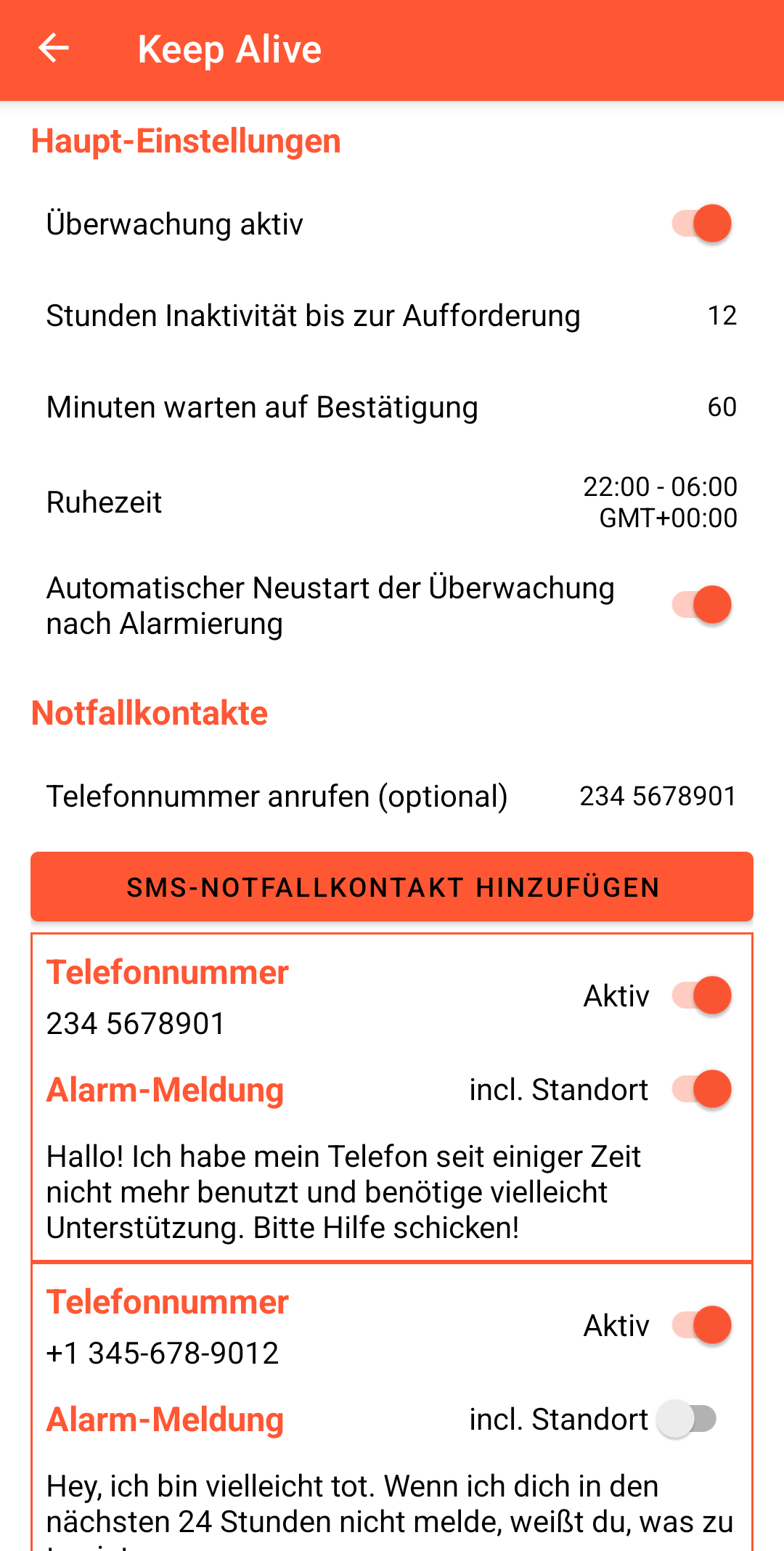
Task: Turn off Aktiv for contact 234 5678901
Action: 701,996
